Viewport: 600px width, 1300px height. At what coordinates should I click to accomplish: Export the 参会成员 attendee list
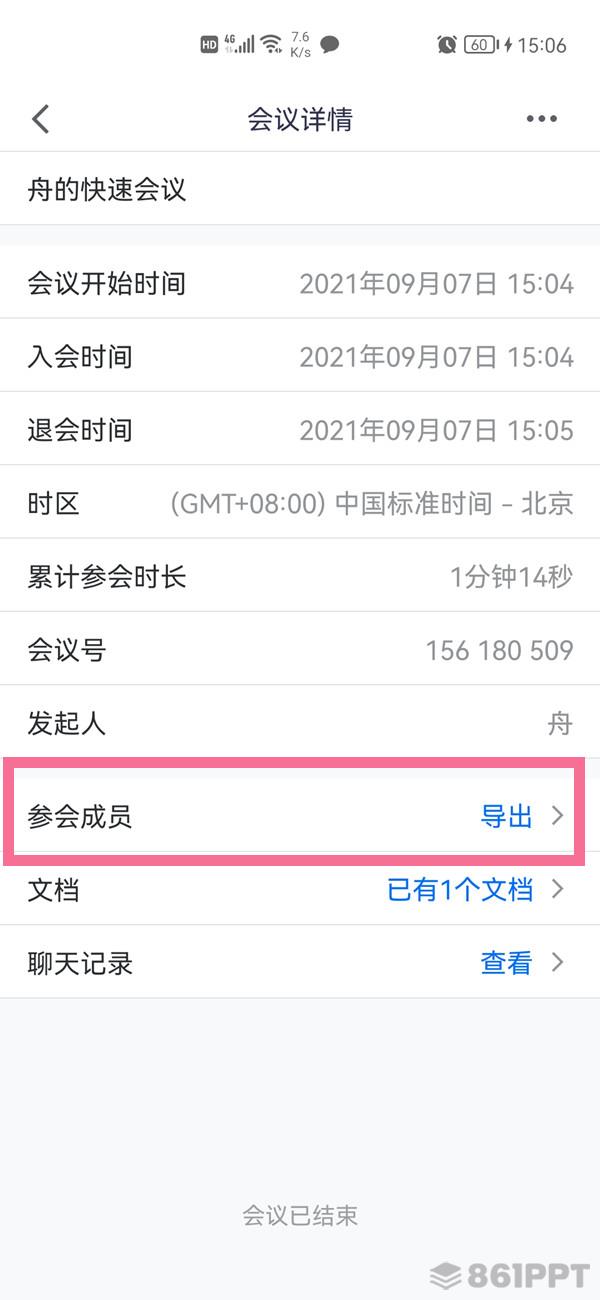pos(300,817)
